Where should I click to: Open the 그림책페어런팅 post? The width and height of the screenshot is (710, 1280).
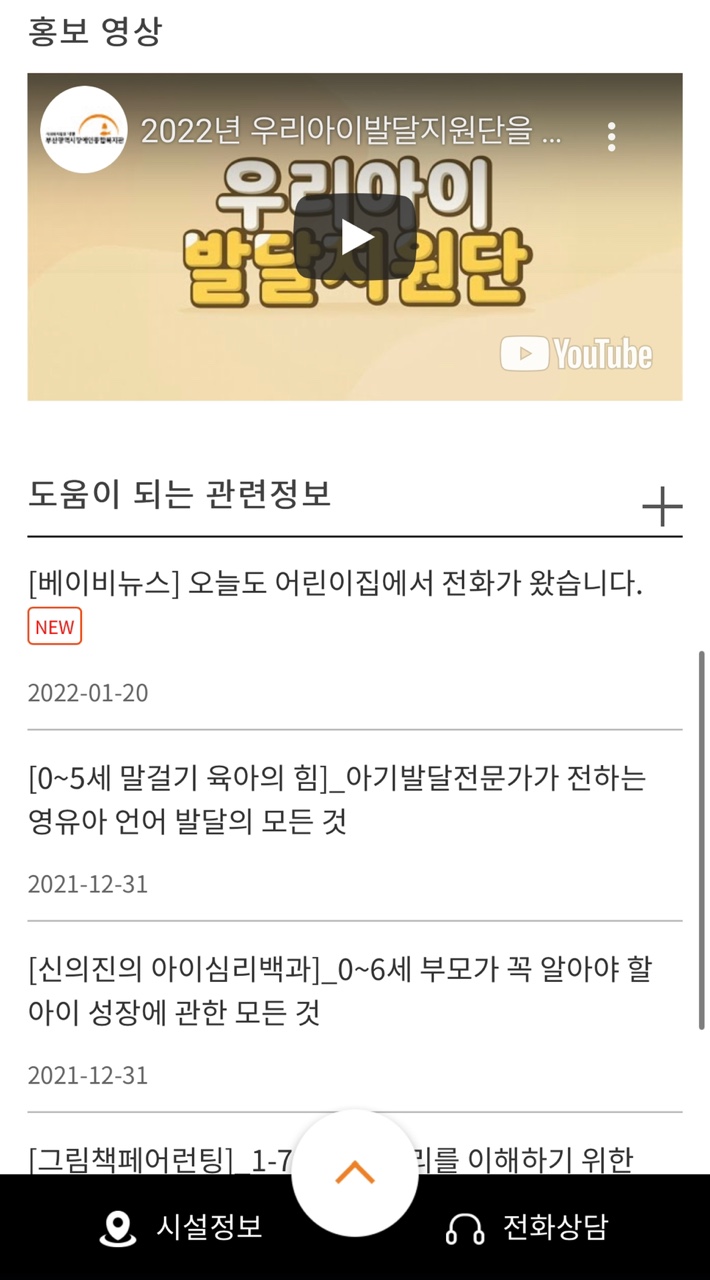pos(150,1160)
